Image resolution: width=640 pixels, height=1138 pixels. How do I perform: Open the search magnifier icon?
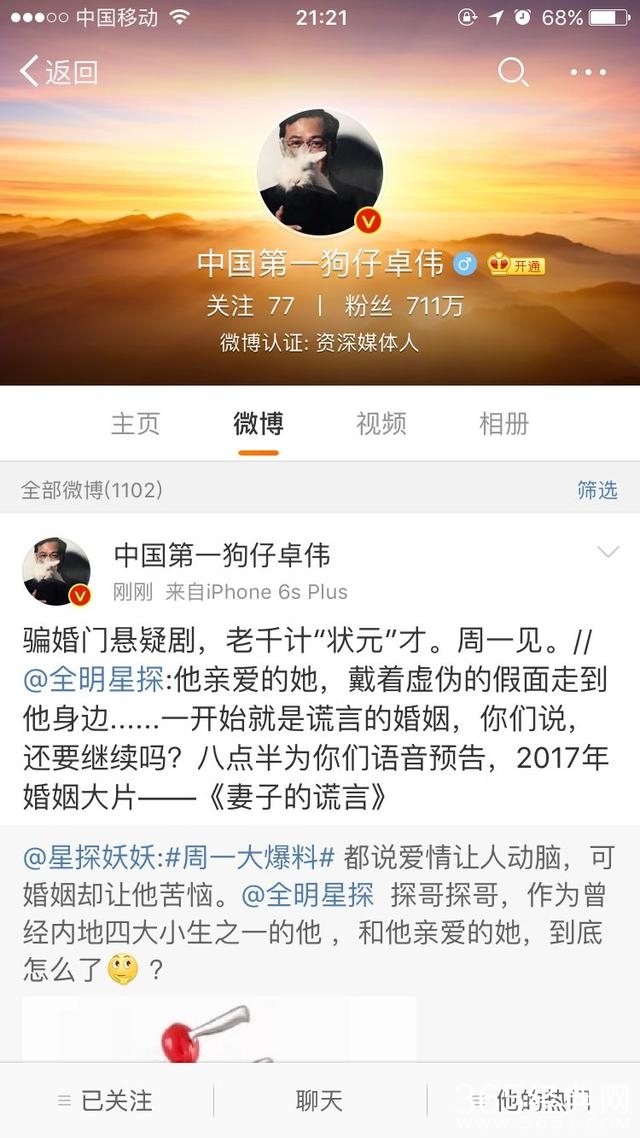[x=513, y=72]
